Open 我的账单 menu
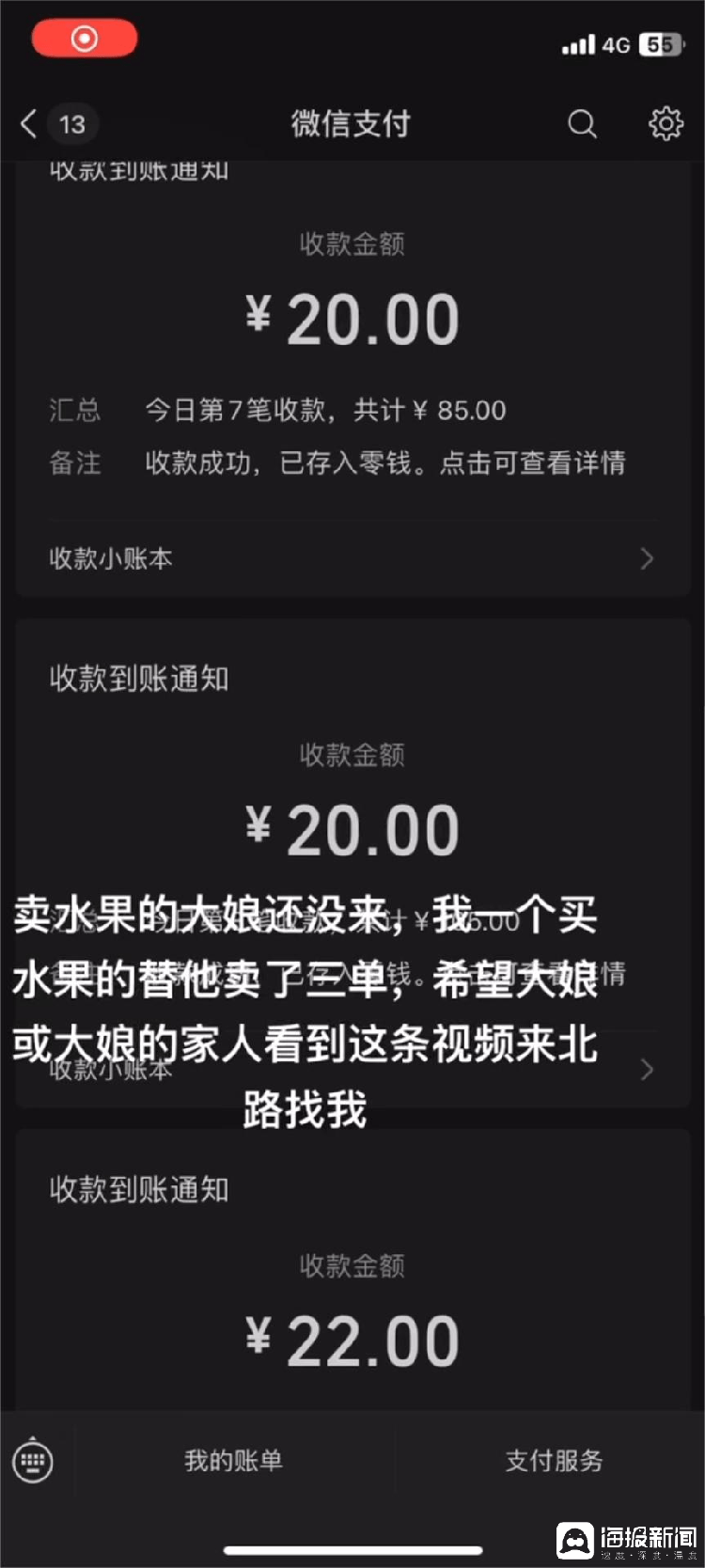This screenshot has width=705, height=1568. [233, 1461]
